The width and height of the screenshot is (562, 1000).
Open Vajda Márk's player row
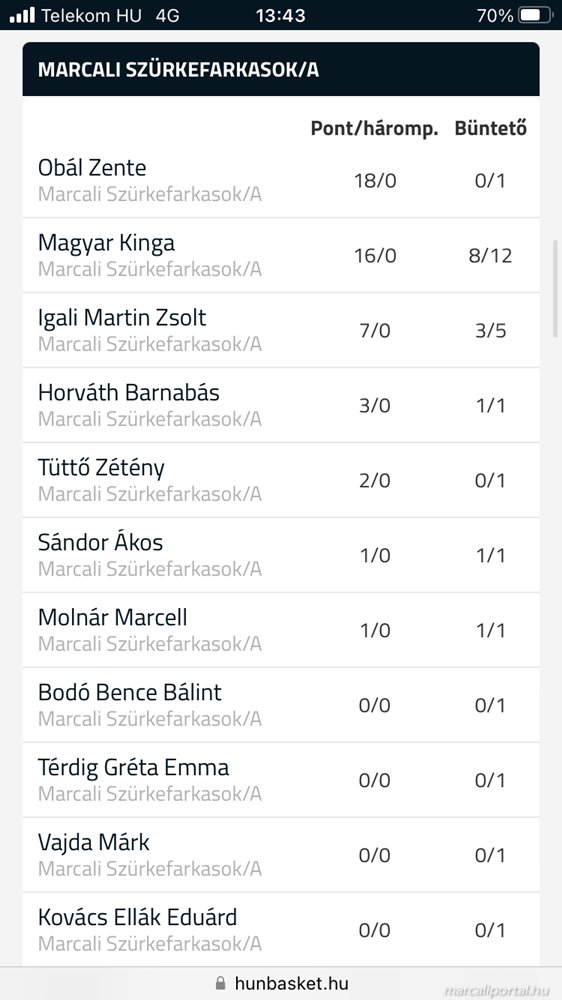(x=281, y=855)
